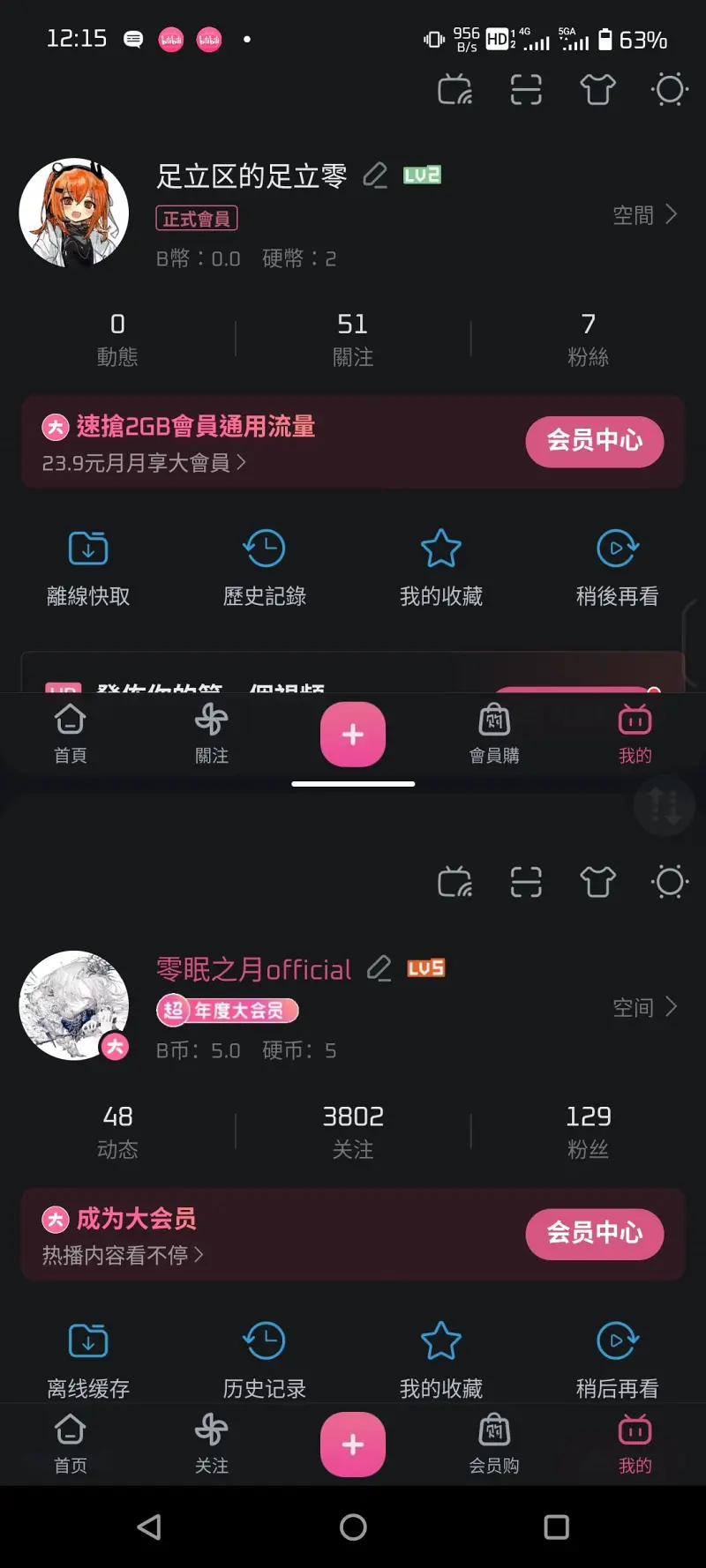Open 零眠之月official profile avatar
The image size is (706, 1568).
(74, 1005)
